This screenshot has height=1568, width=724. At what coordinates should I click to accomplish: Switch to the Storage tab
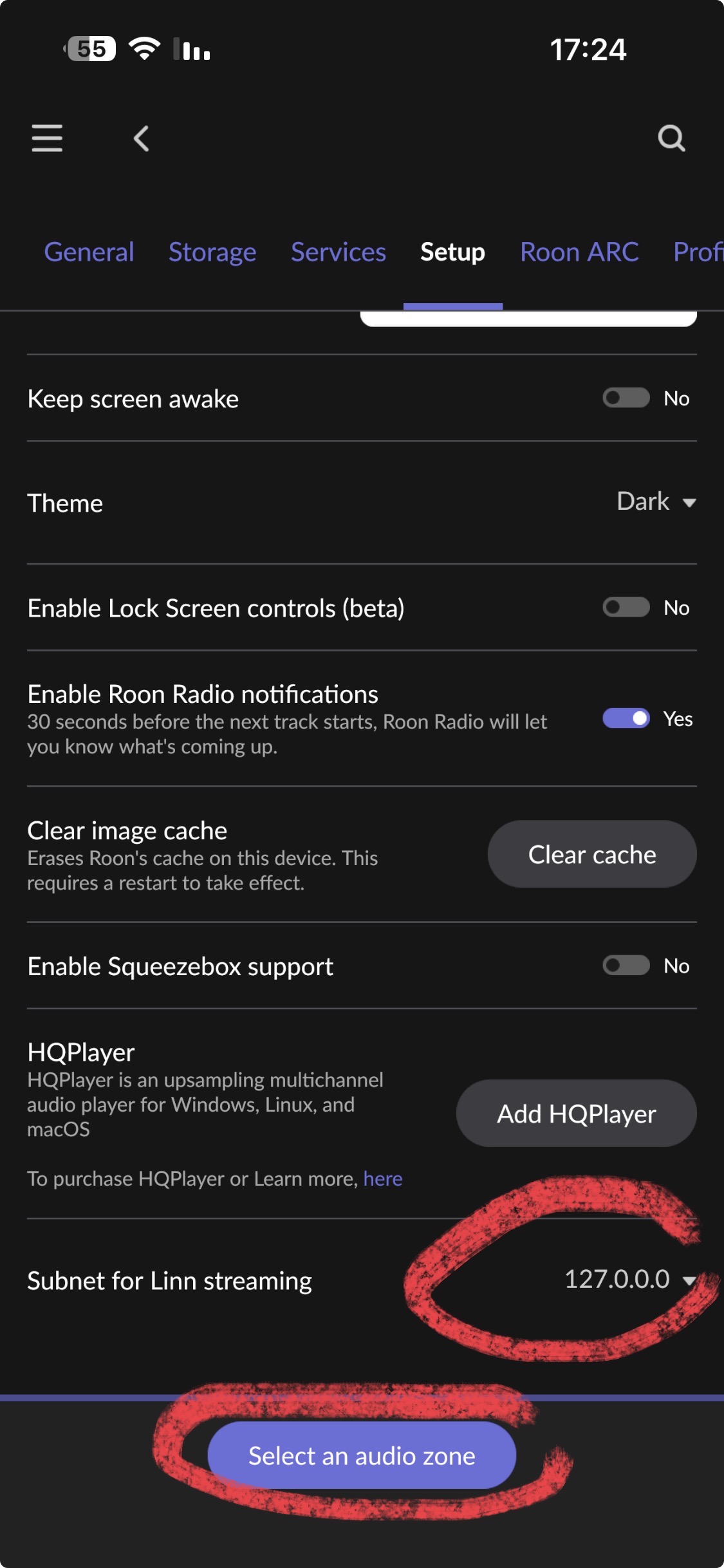(x=212, y=252)
